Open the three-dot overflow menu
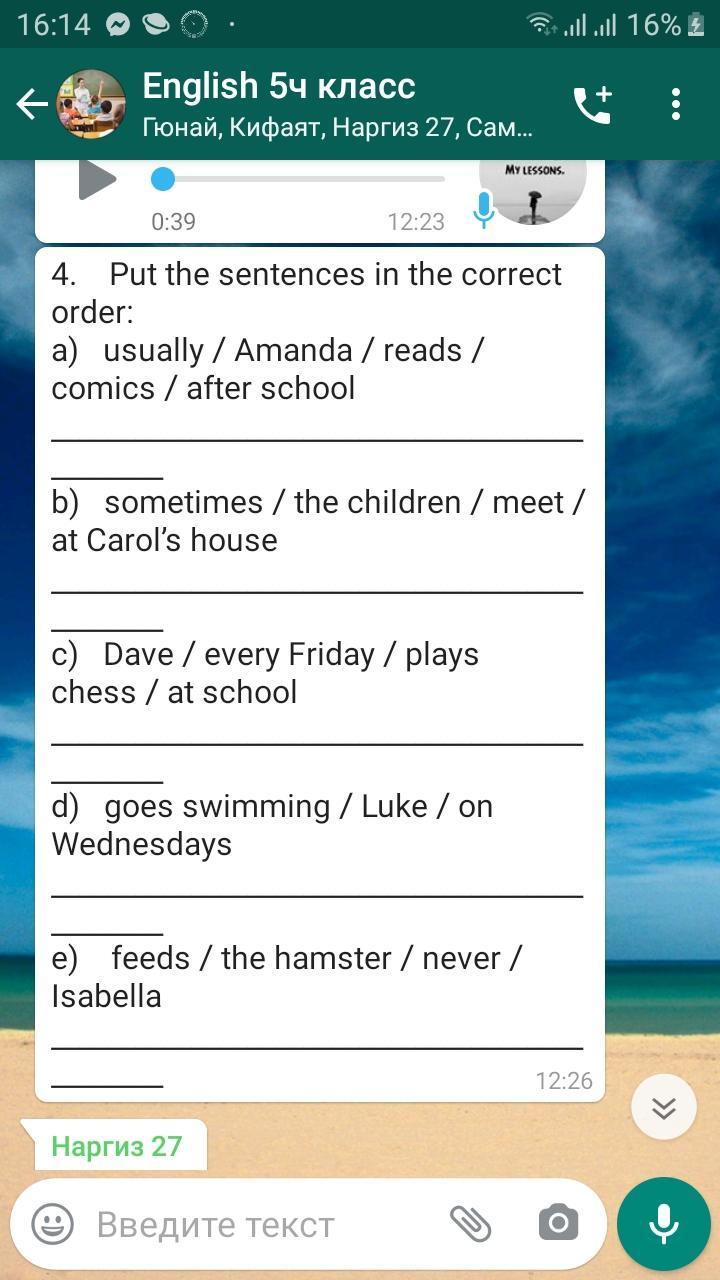The height and width of the screenshot is (1280, 720). coord(676,104)
